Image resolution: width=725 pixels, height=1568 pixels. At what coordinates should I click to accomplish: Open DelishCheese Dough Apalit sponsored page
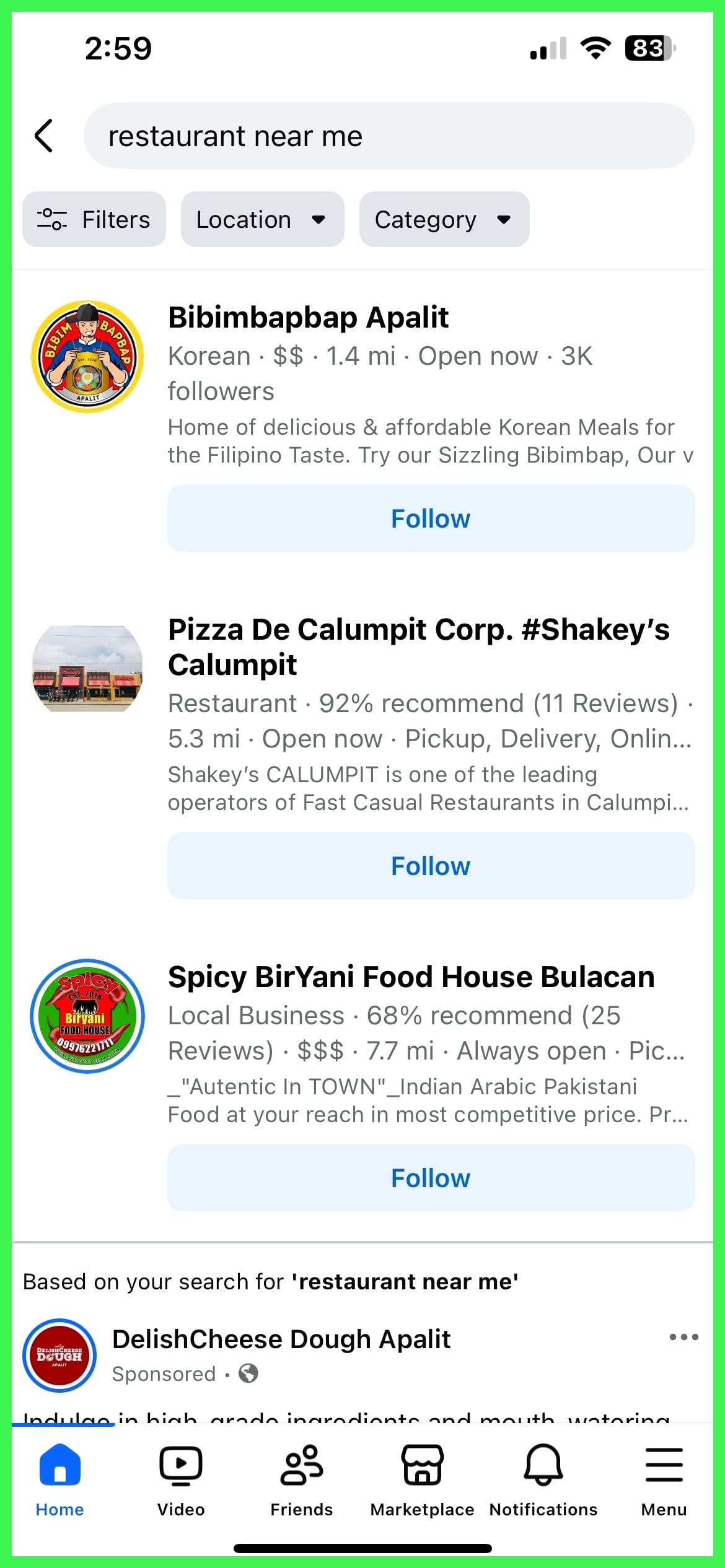click(281, 1339)
